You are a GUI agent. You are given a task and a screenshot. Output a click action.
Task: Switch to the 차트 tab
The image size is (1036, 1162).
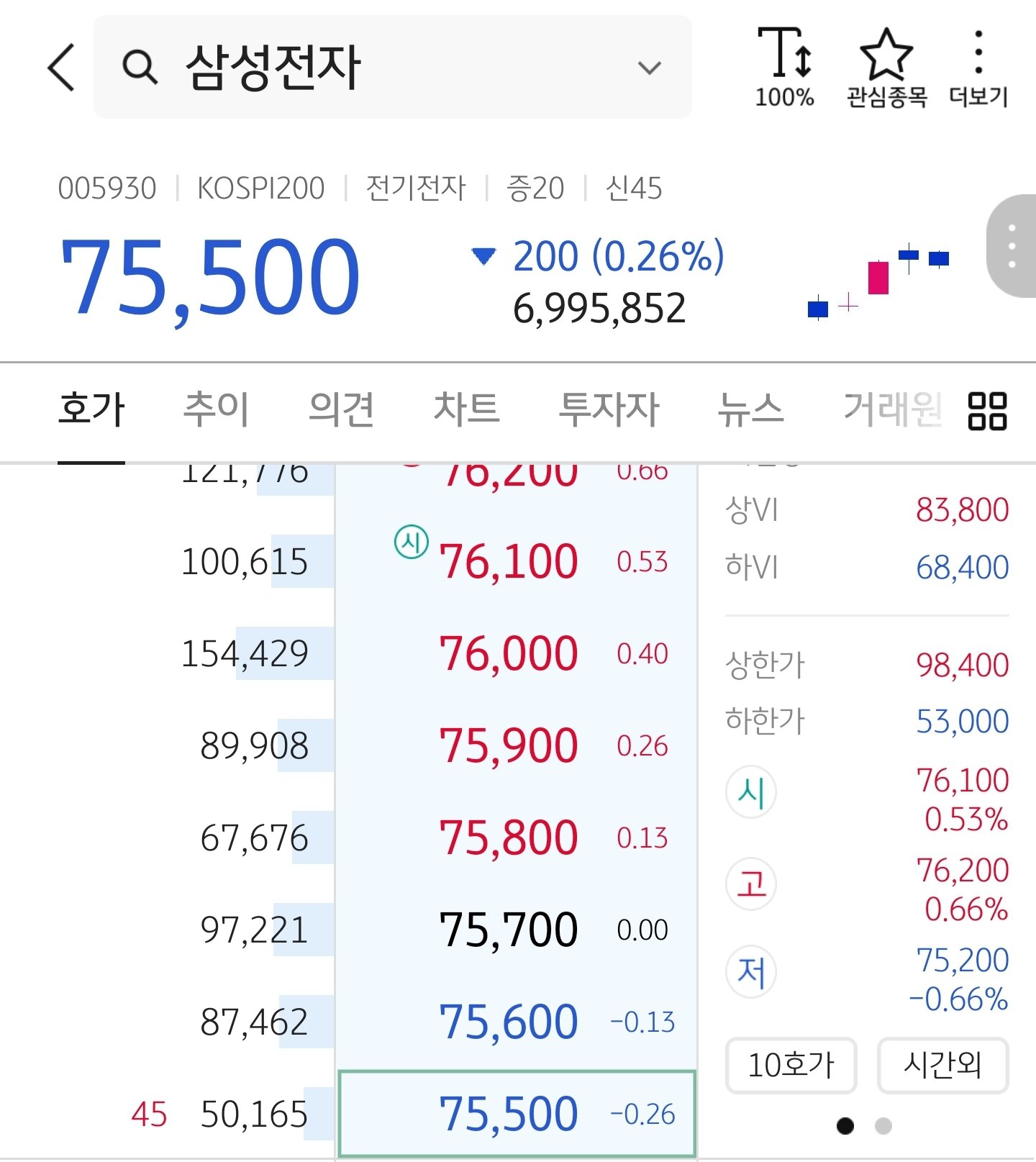466,410
